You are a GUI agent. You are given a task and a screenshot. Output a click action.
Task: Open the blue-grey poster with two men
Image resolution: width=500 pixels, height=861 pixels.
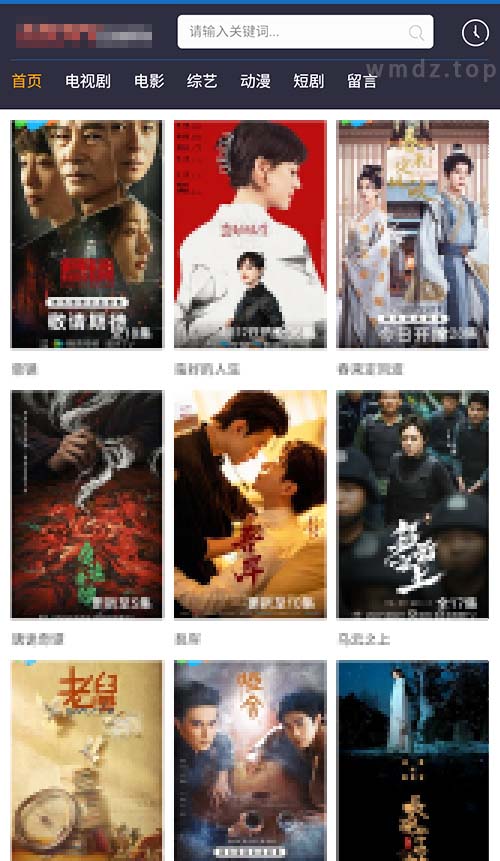(x=250, y=761)
